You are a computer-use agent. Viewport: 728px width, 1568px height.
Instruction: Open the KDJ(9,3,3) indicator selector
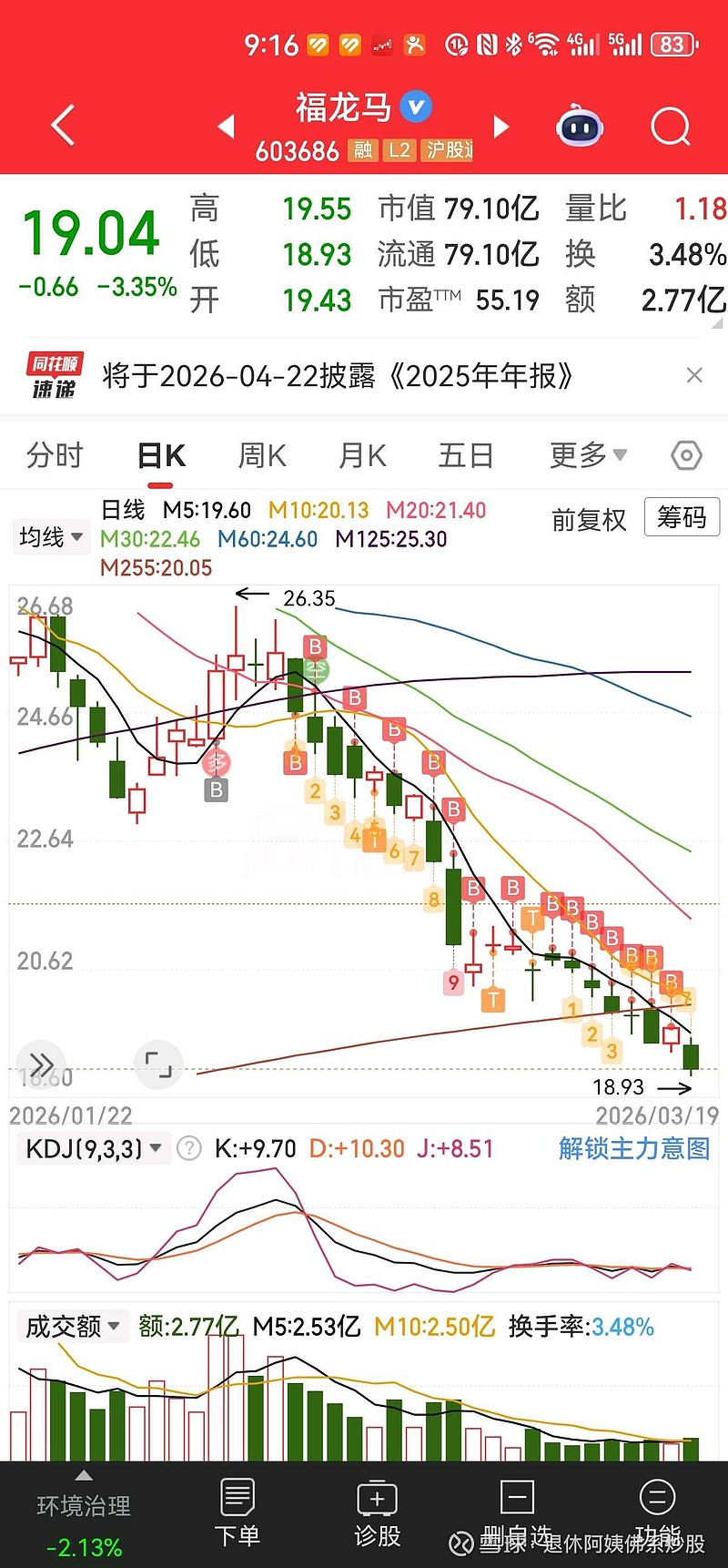tap(94, 1148)
